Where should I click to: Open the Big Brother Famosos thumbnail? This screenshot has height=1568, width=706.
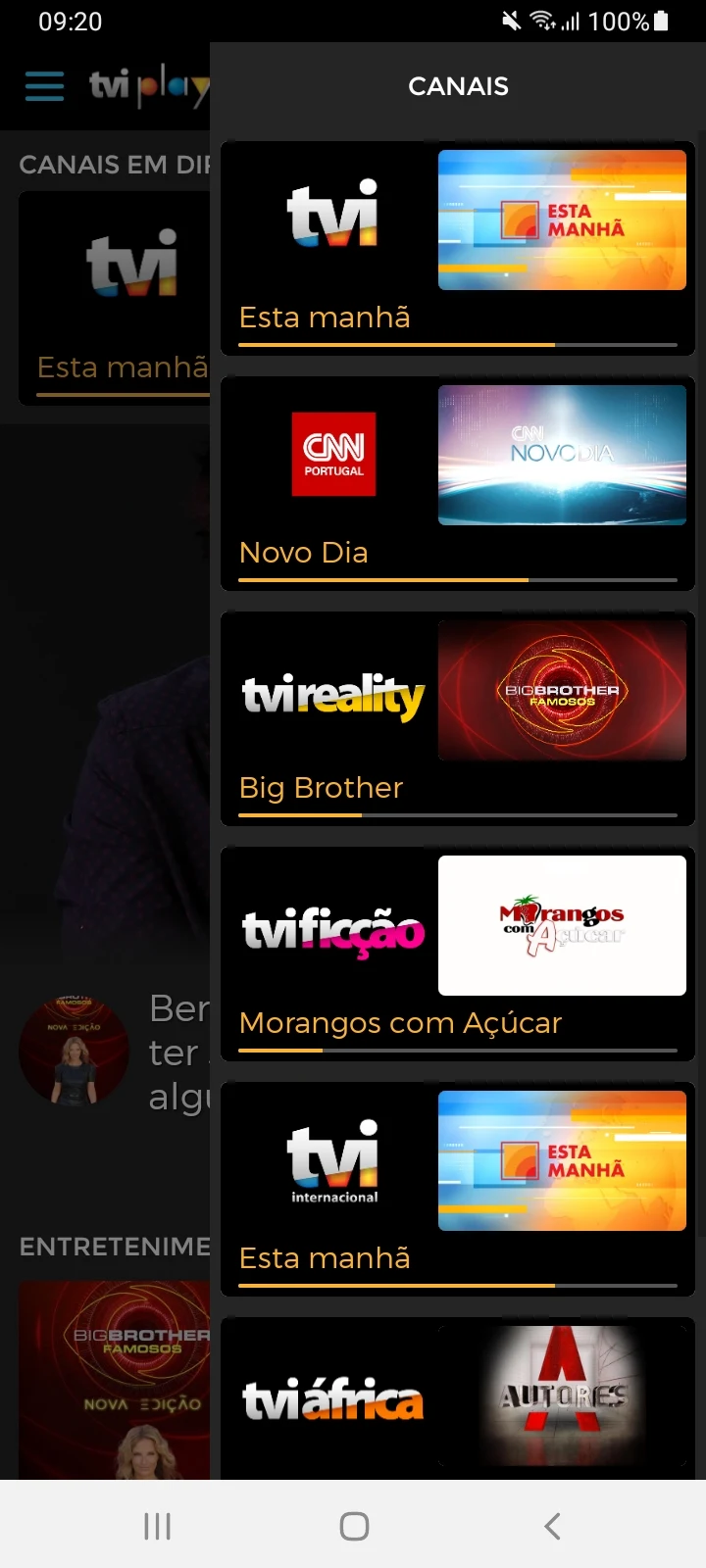(561, 691)
